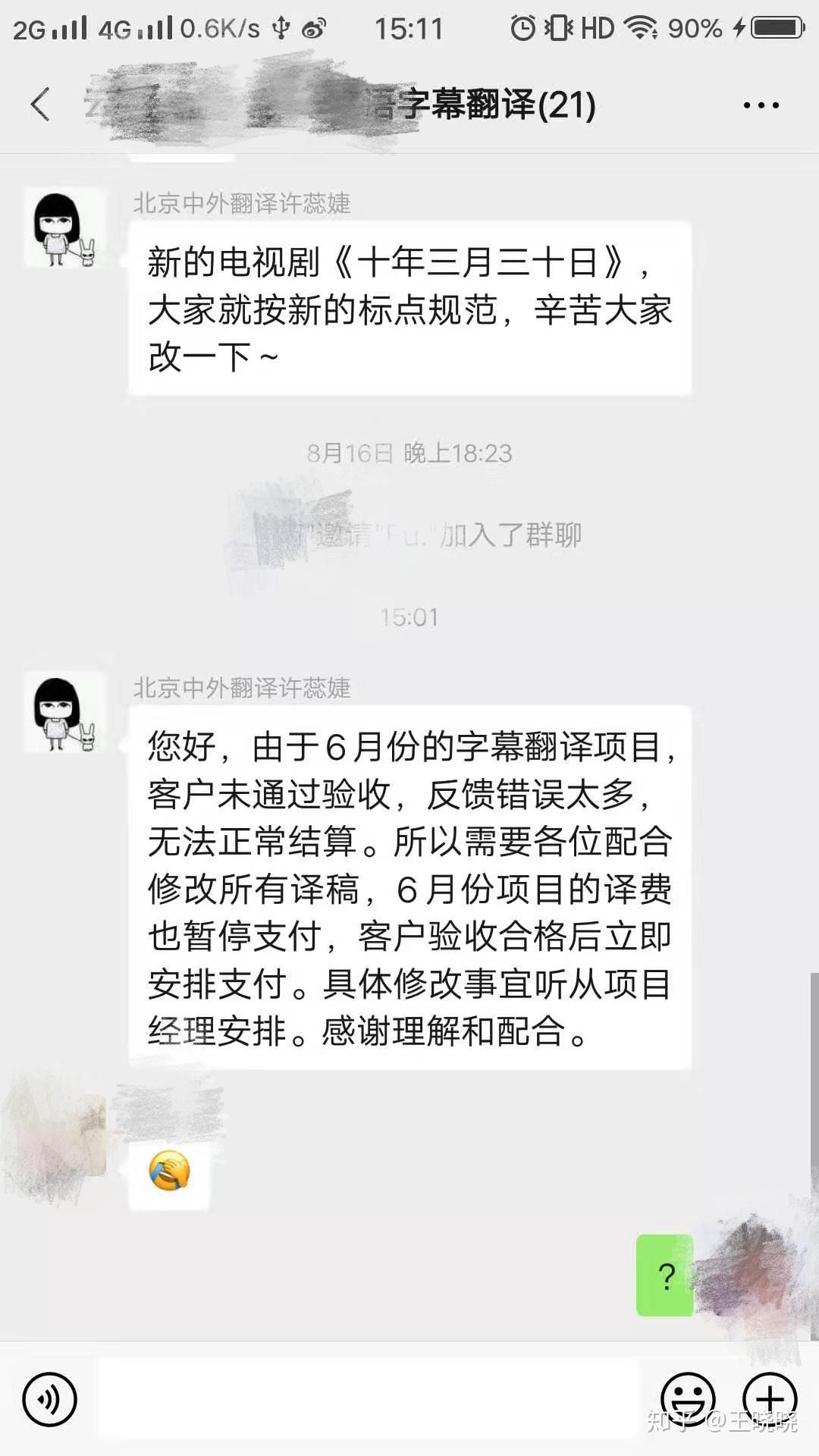The width and height of the screenshot is (819, 1456).
Task: Open the group chat info menu
Action: pyautogui.click(x=761, y=105)
